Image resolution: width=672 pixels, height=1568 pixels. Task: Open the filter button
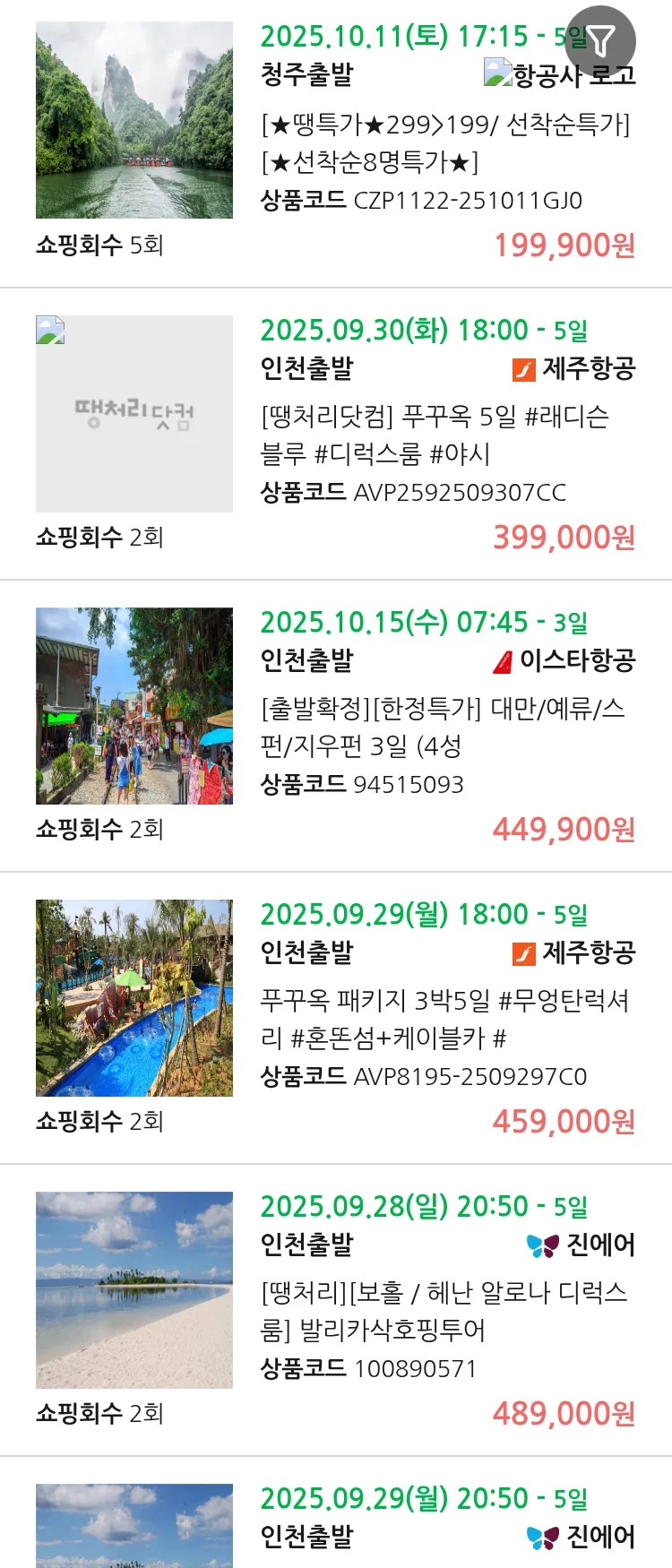coord(600,41)
